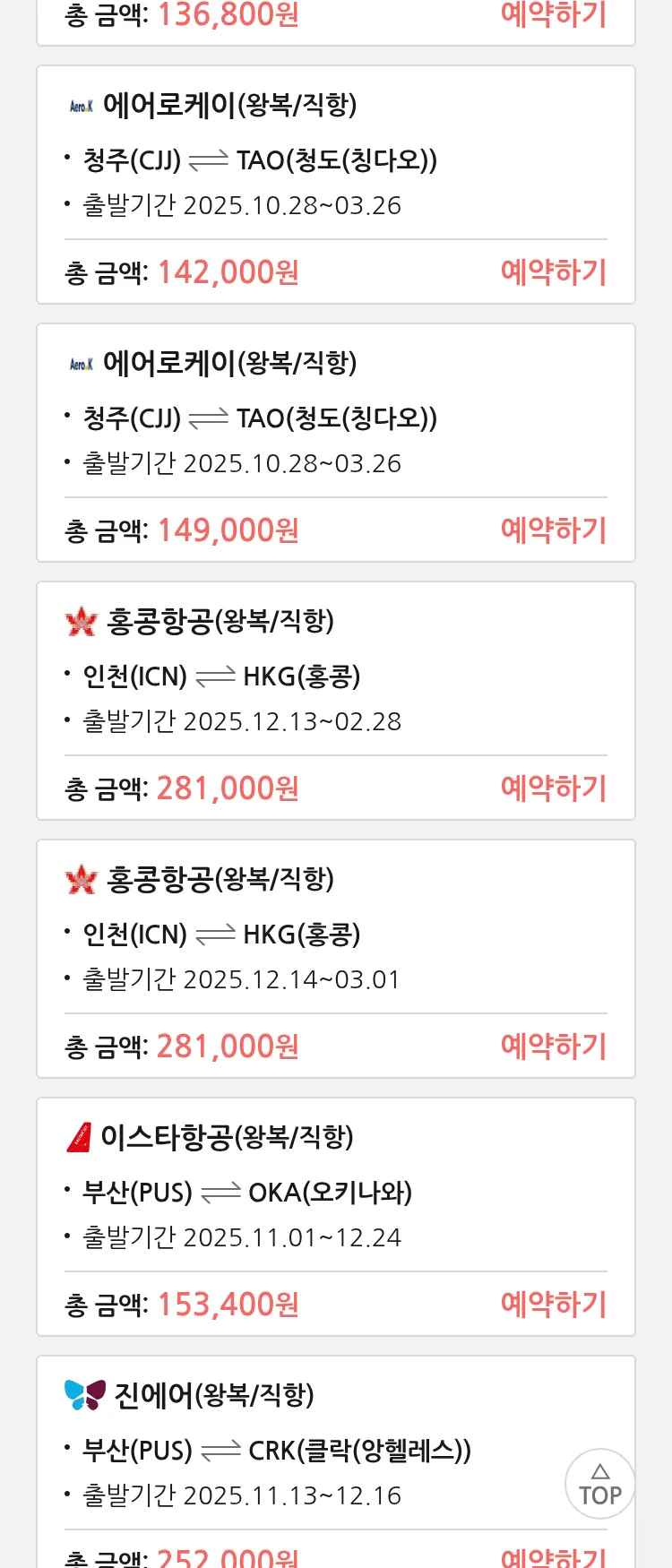Screen dimensions: 672x1568
Task: Book the 136,800원 fare
Action: (x=553, y=14)
